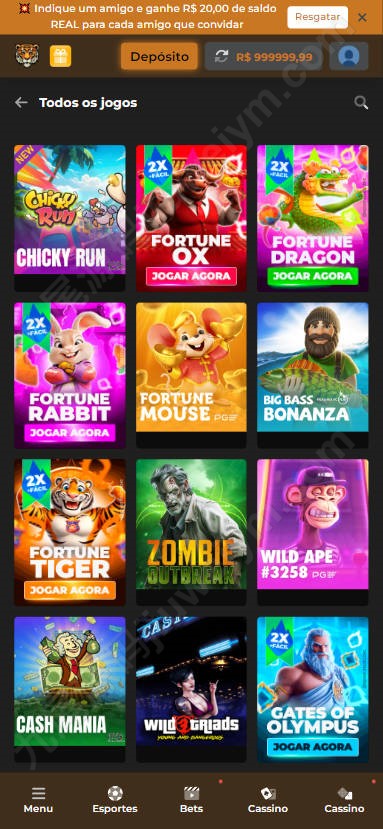Open the Chicky Run game
Screen dimensions: 383x829
[70, 209]
